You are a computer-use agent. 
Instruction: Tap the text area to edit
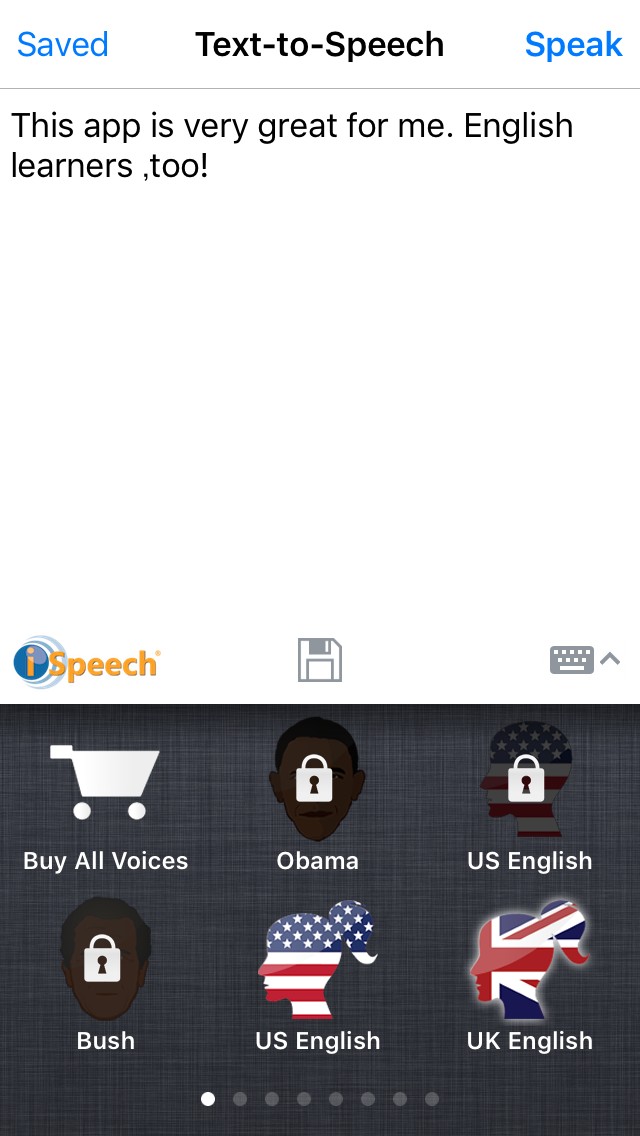(x=320, y=350)
